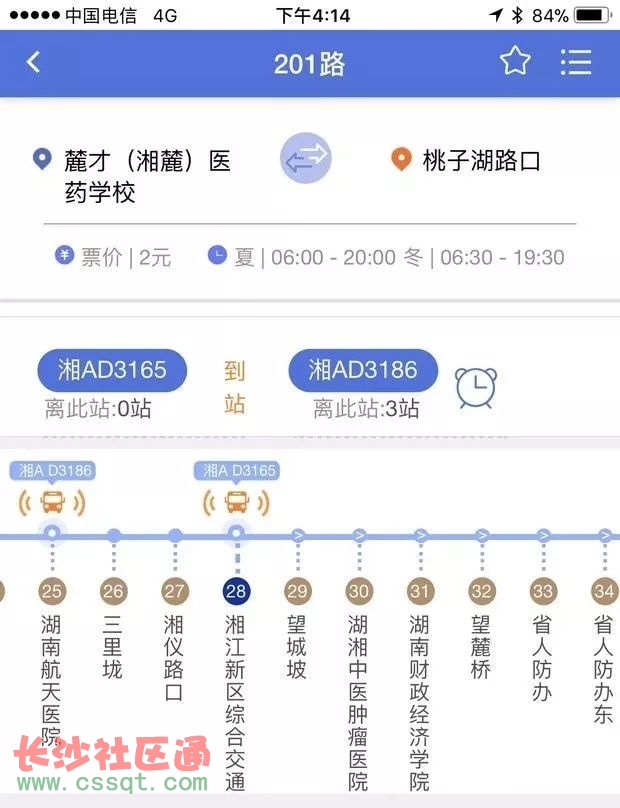Select stop 27 湘仪路口
The image size is (620, 808).
(x=175, y=591)
